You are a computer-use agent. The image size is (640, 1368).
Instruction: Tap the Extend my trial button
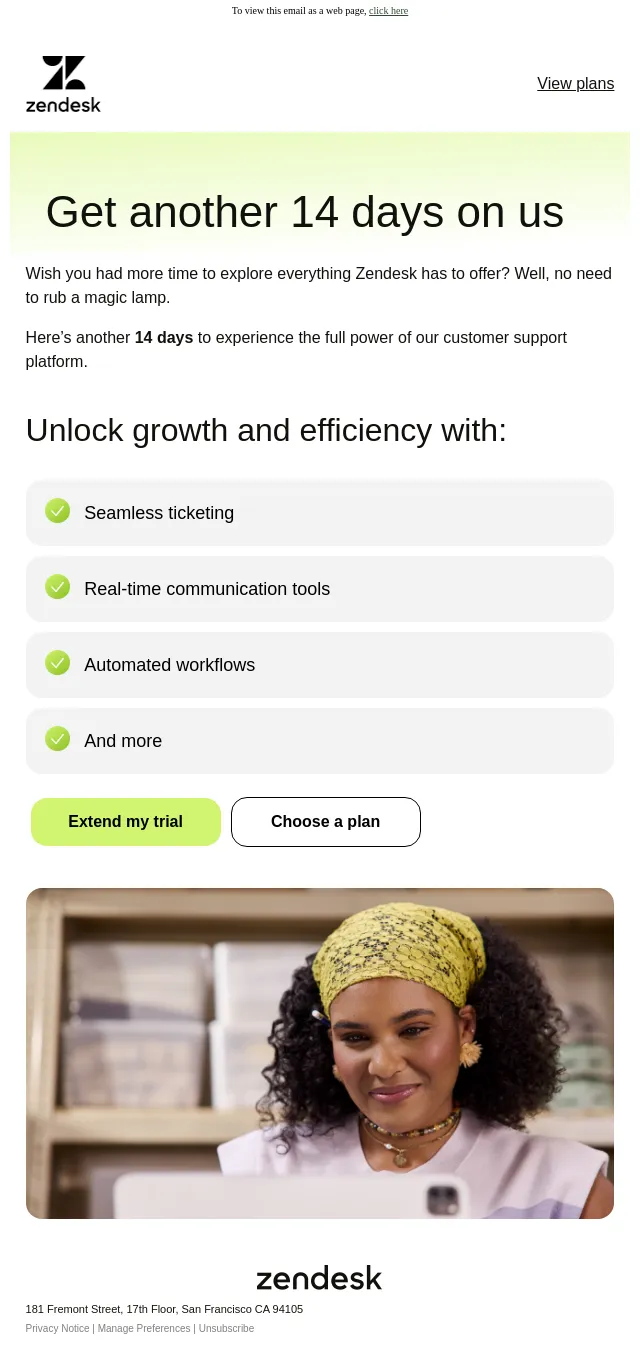point(126,822)
